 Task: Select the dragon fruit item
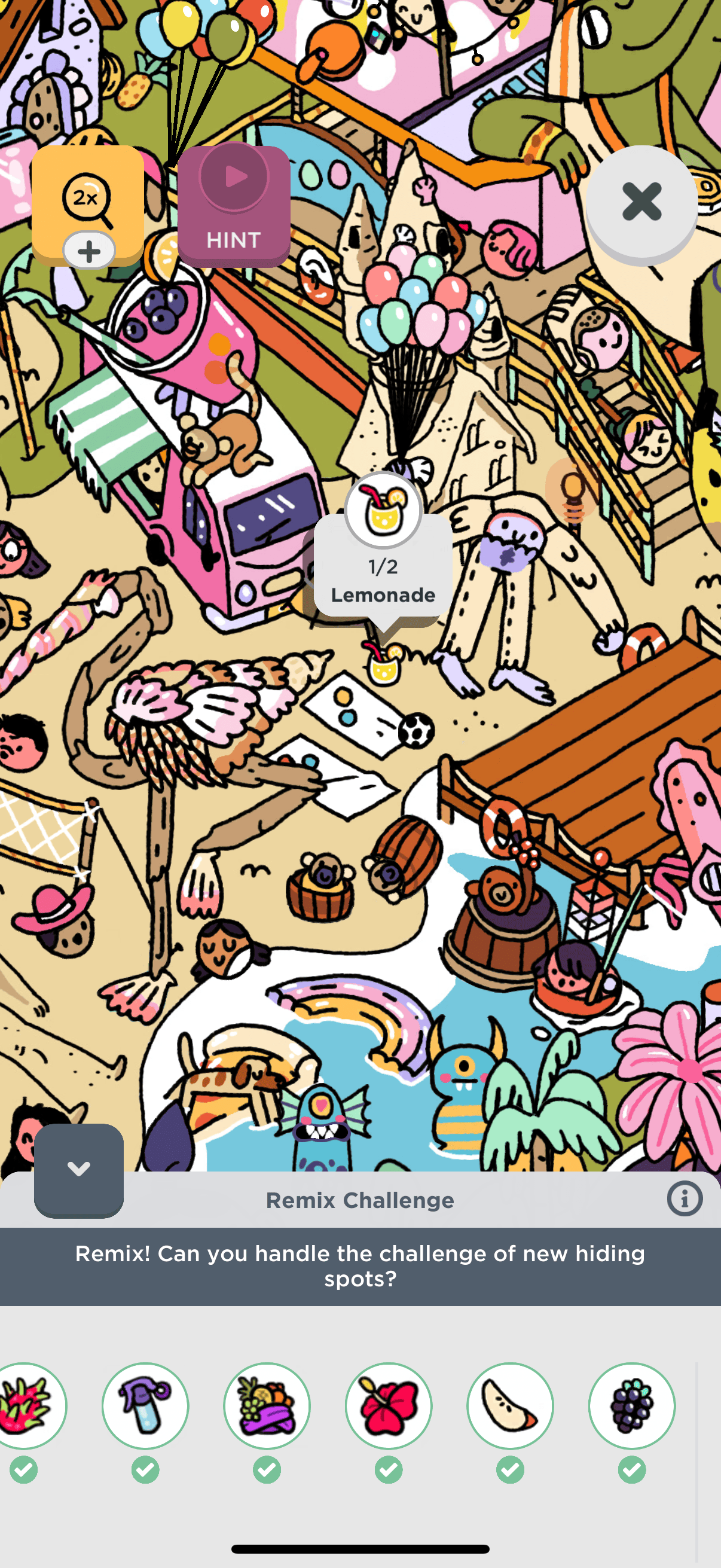coord(26,1405)
